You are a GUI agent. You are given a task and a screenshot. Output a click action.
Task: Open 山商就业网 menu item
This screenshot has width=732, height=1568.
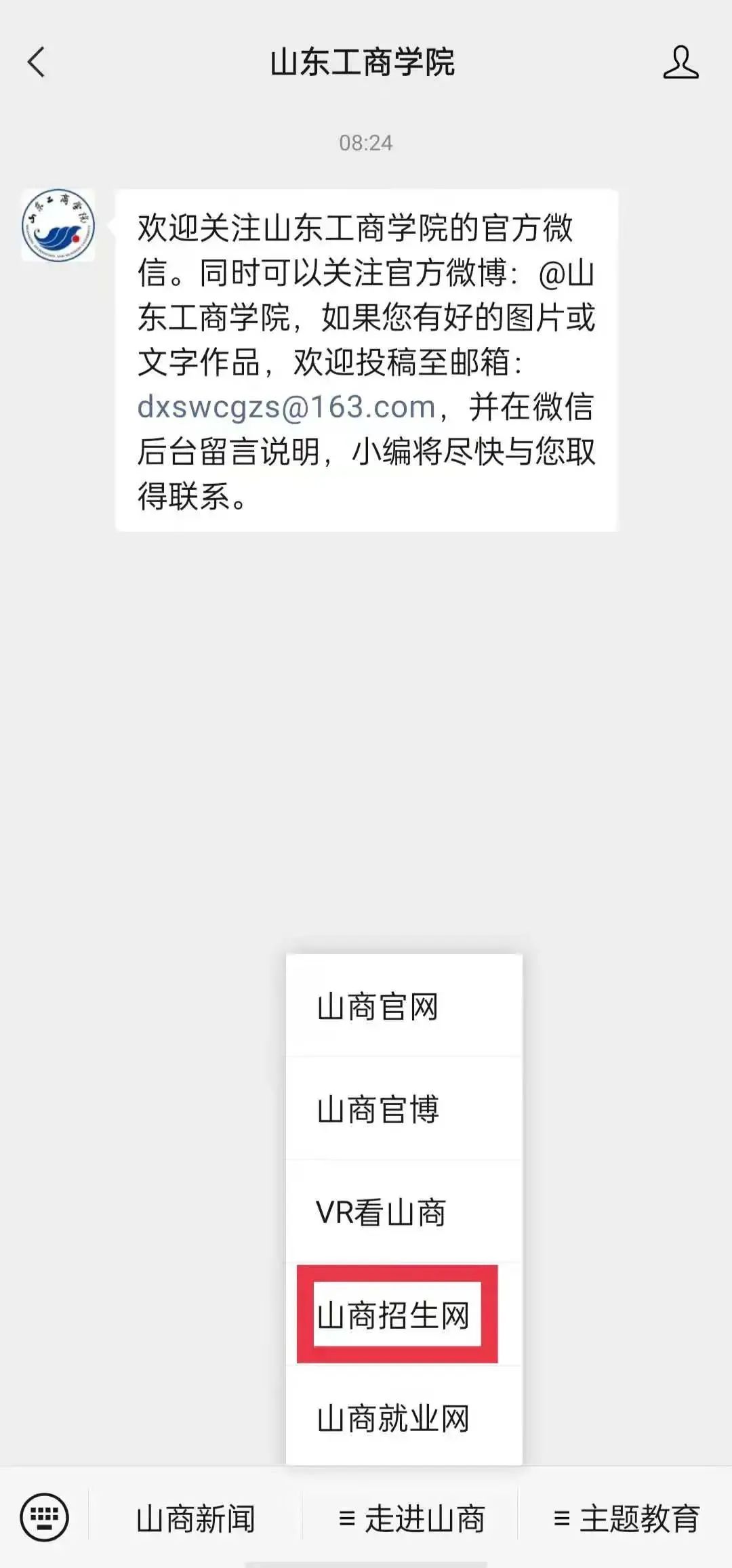[404, 1418]
